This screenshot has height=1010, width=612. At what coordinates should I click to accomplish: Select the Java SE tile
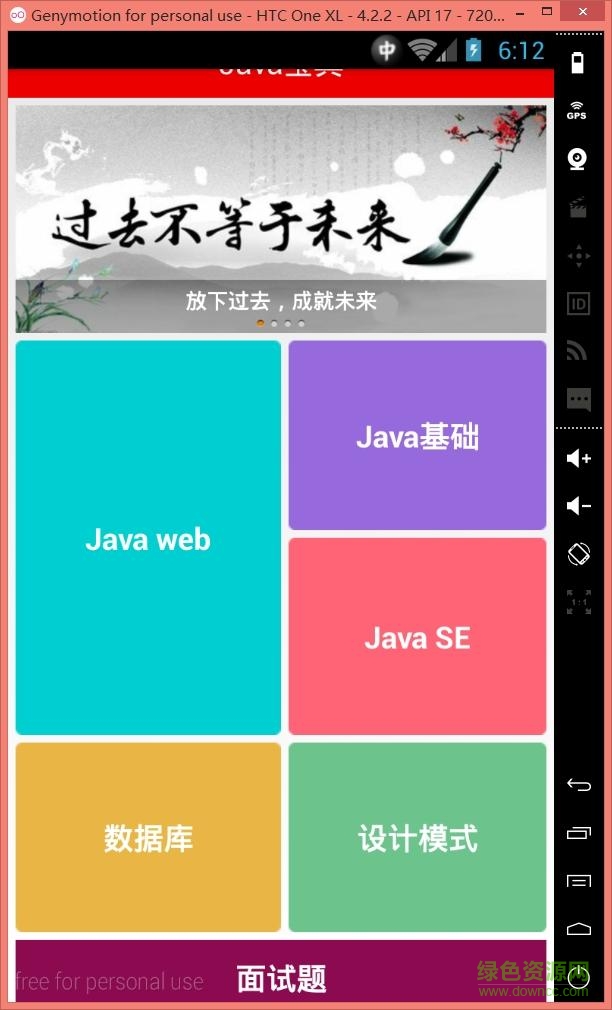417,637
